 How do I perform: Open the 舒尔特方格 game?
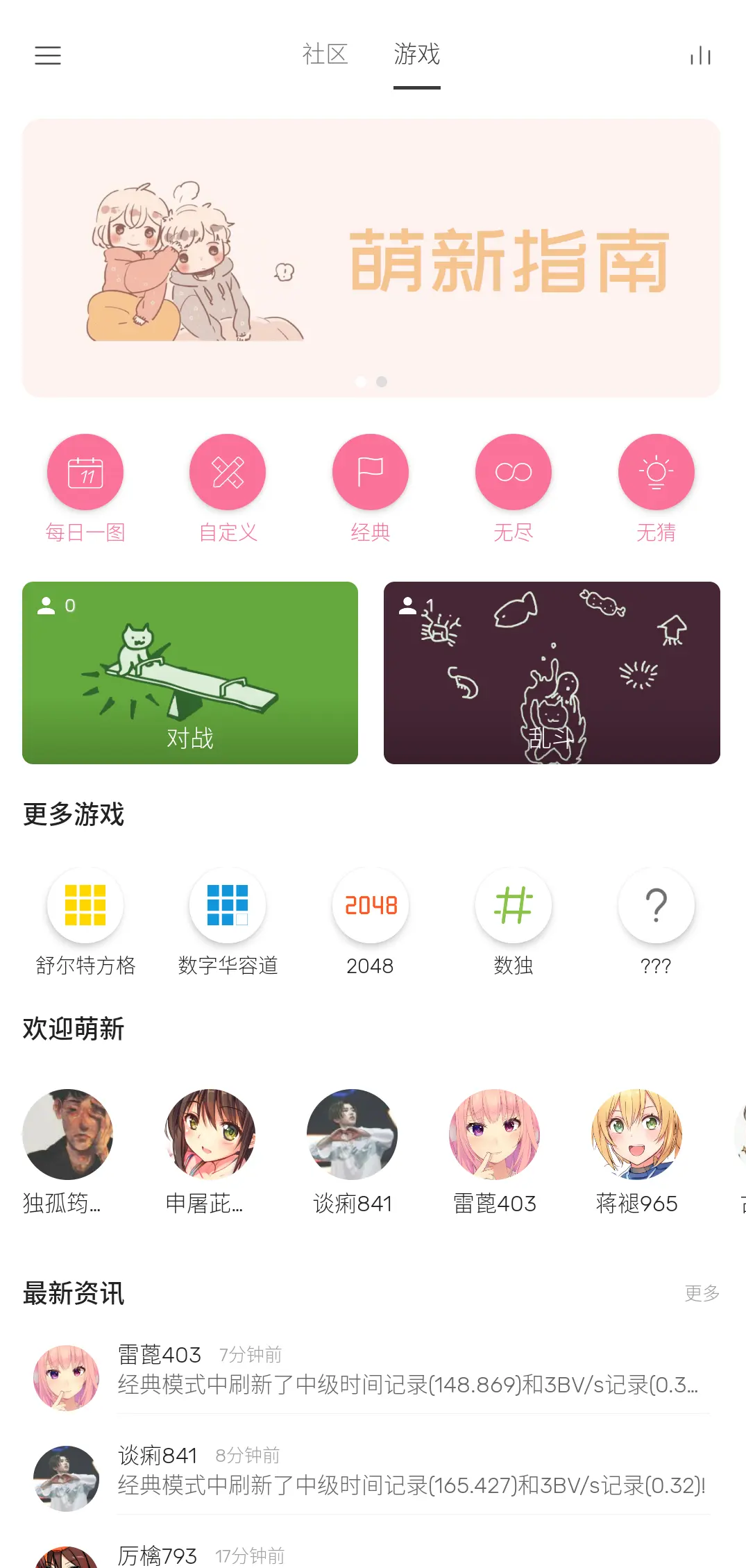85,922
